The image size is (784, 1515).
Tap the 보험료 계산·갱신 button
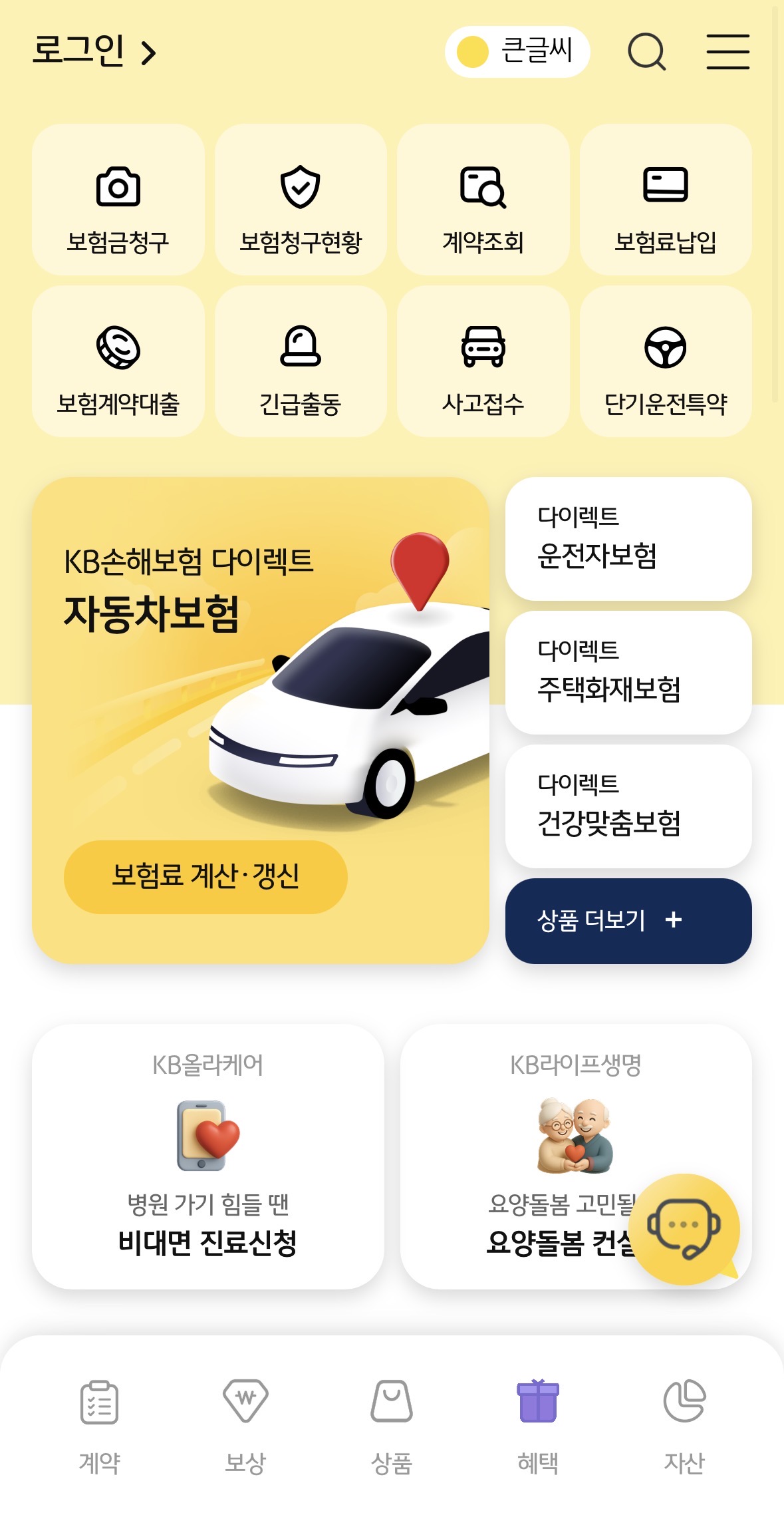[x=205, y=876]
